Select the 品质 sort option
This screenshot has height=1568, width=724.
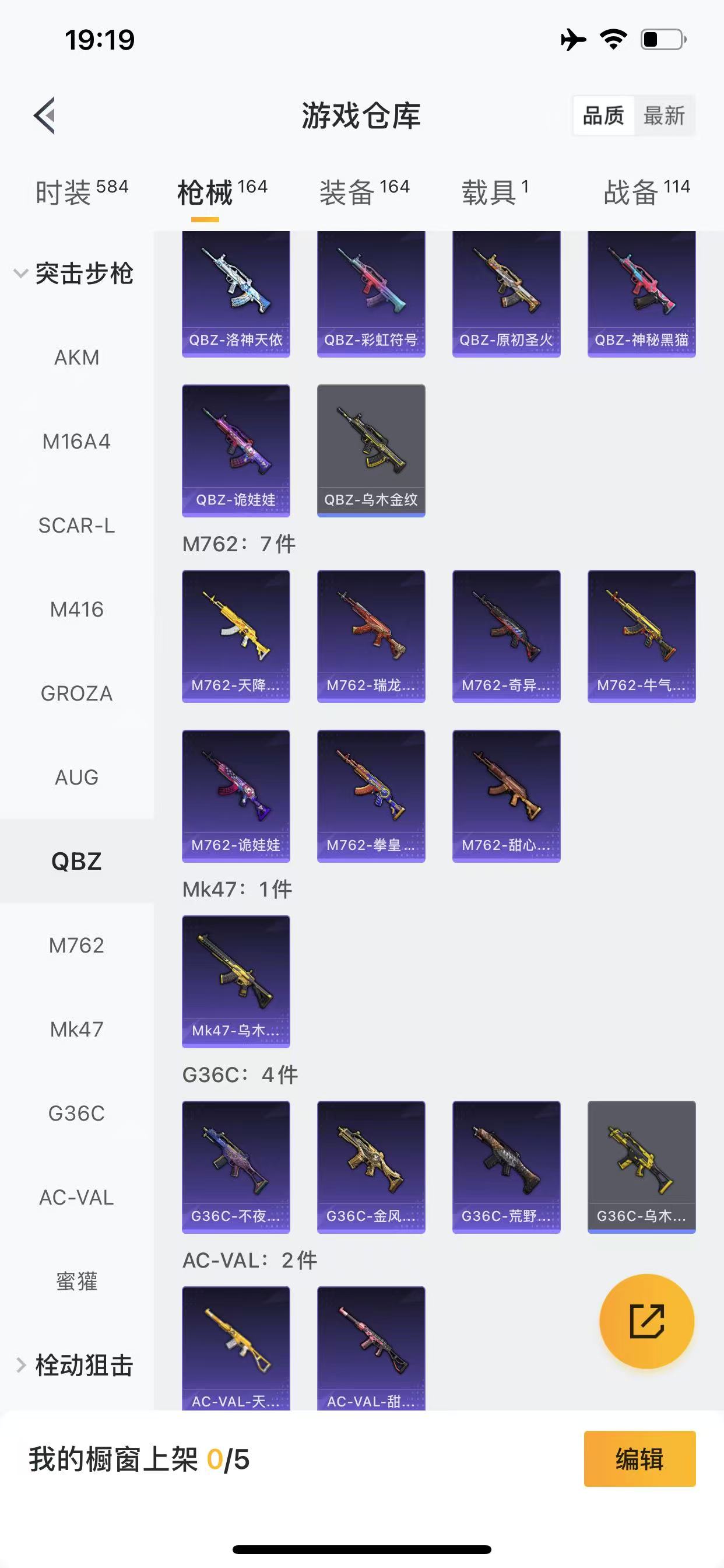tap(603, 115)
